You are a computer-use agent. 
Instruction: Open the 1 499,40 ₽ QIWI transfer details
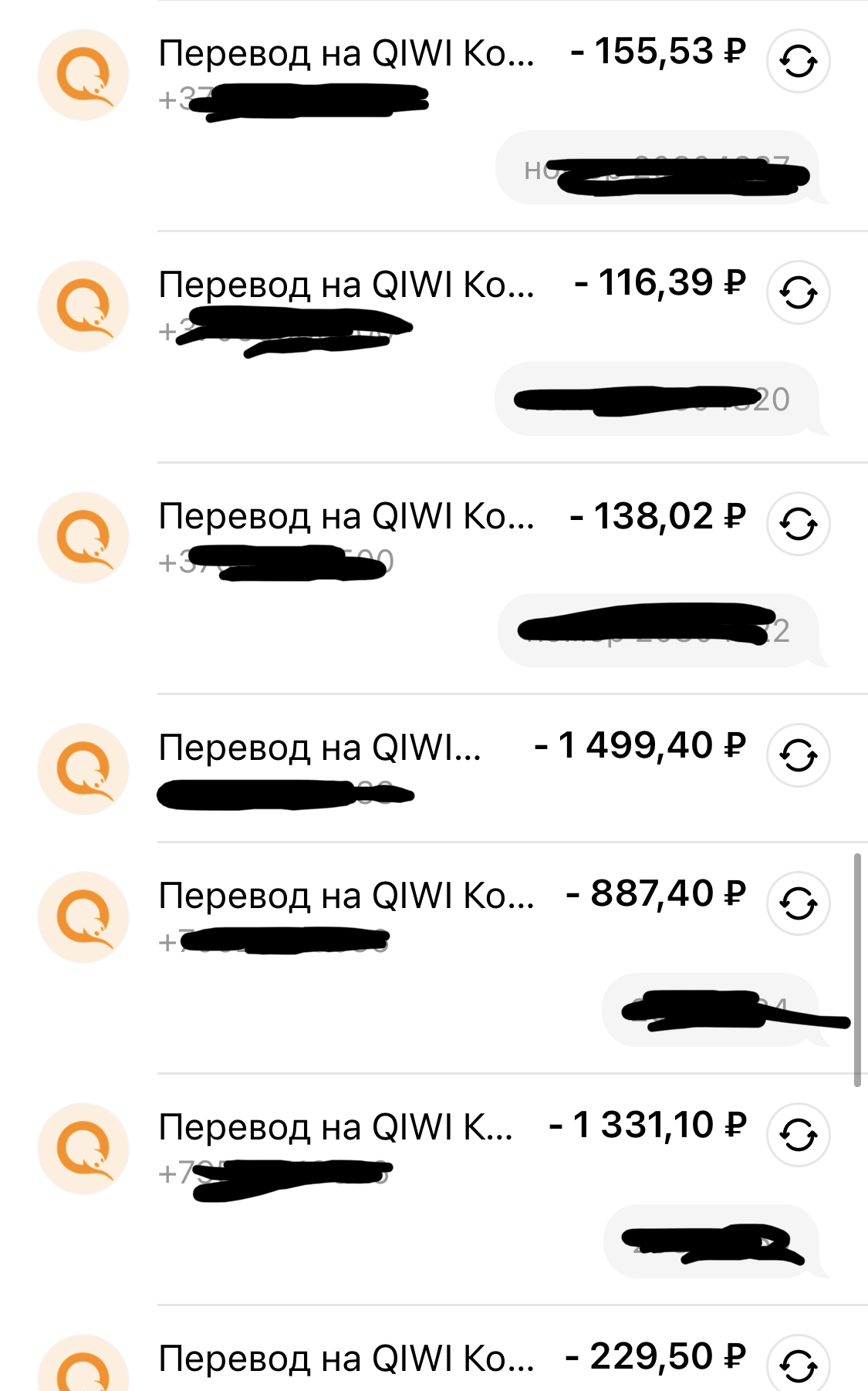(319, 748)
